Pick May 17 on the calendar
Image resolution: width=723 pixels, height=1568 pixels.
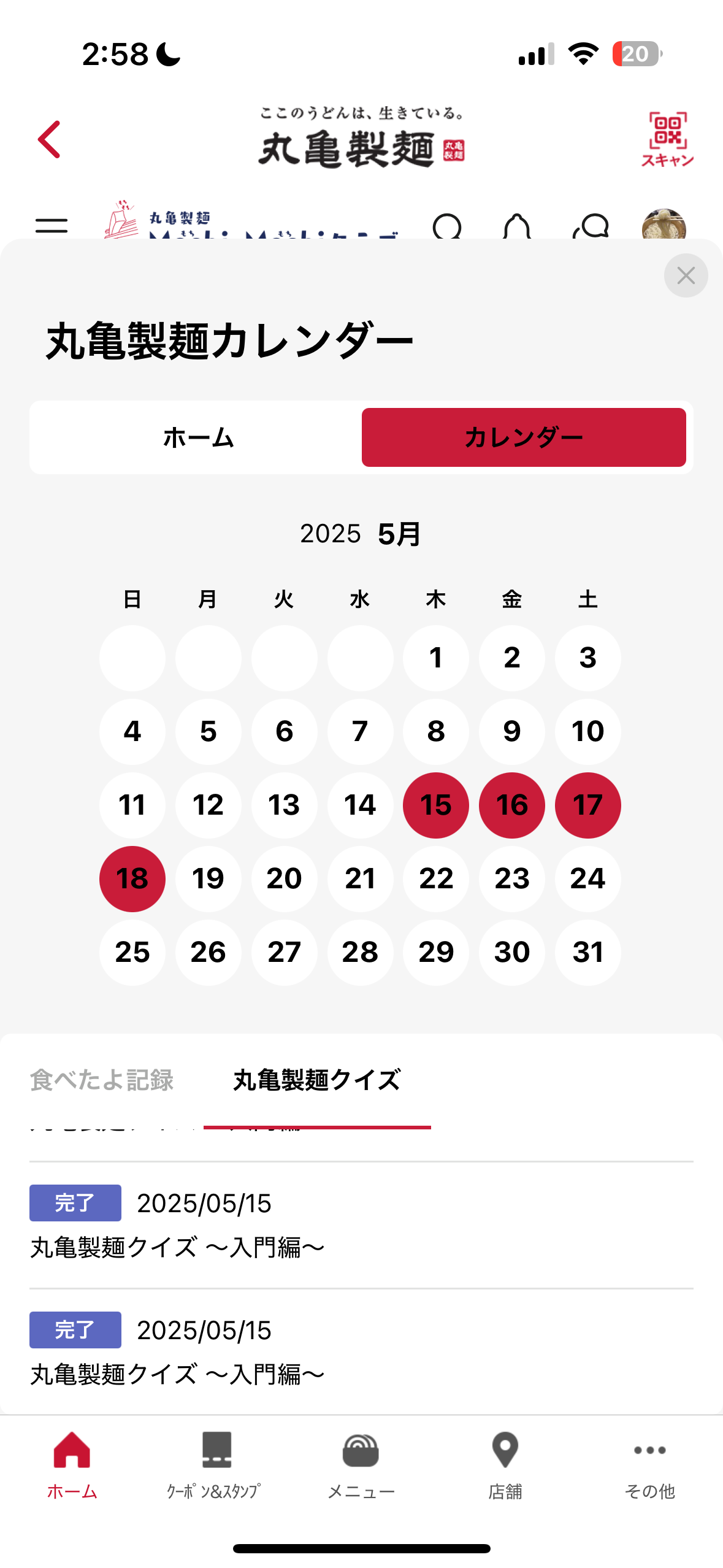[x=587, y=805]
